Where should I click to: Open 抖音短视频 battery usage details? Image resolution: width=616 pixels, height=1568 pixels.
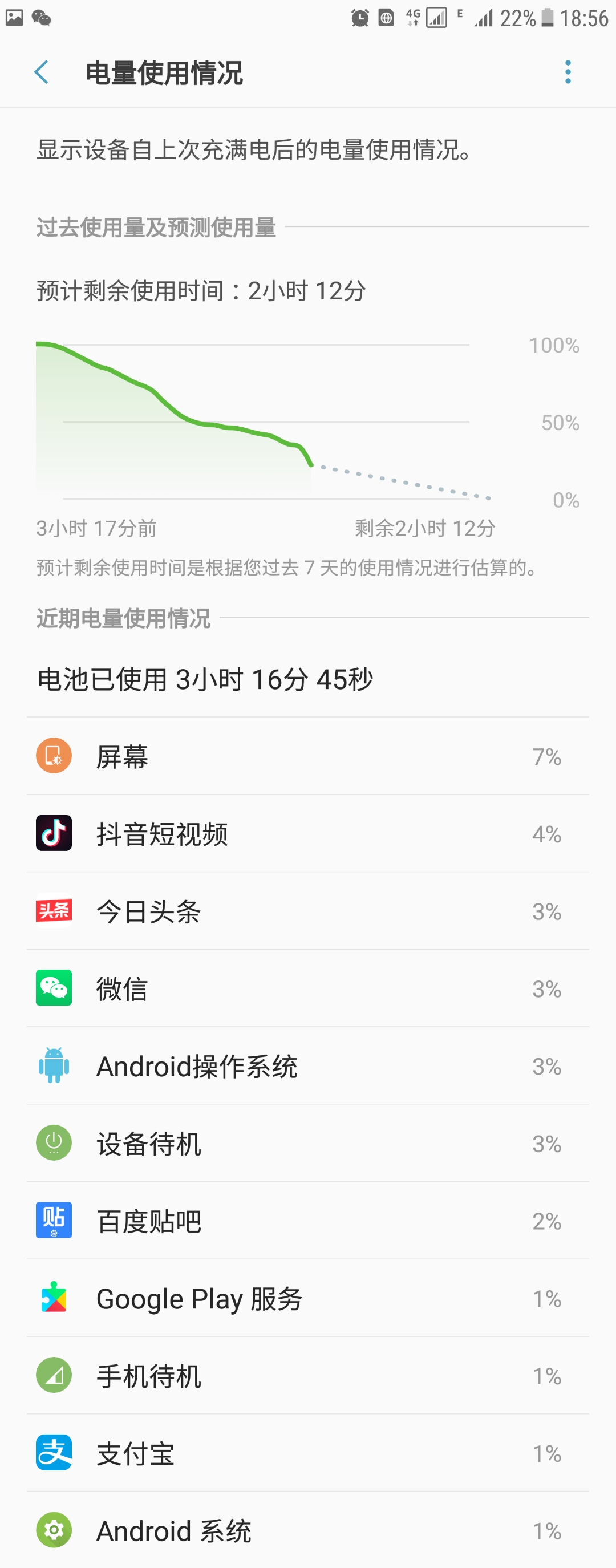tap(308, 833)
